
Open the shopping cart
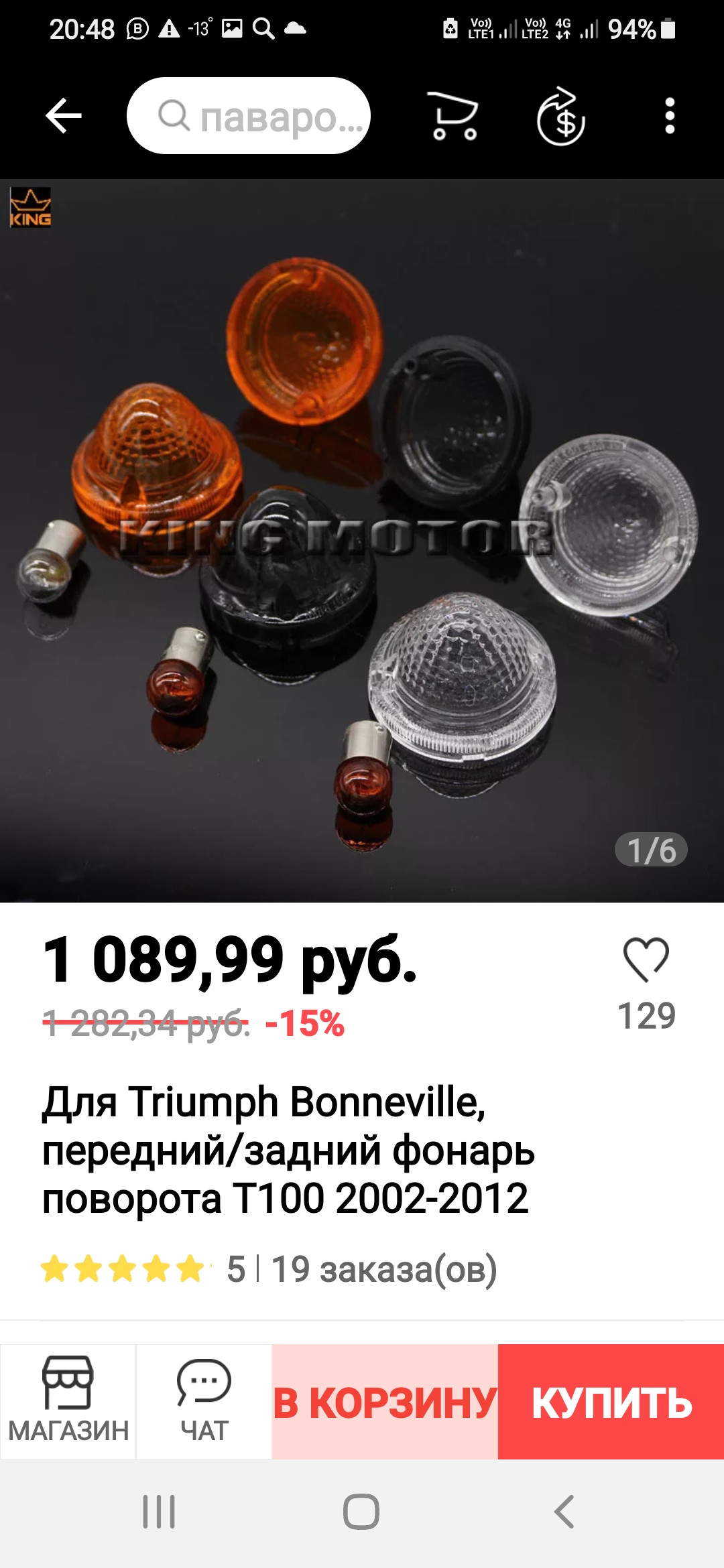(453, 116)
